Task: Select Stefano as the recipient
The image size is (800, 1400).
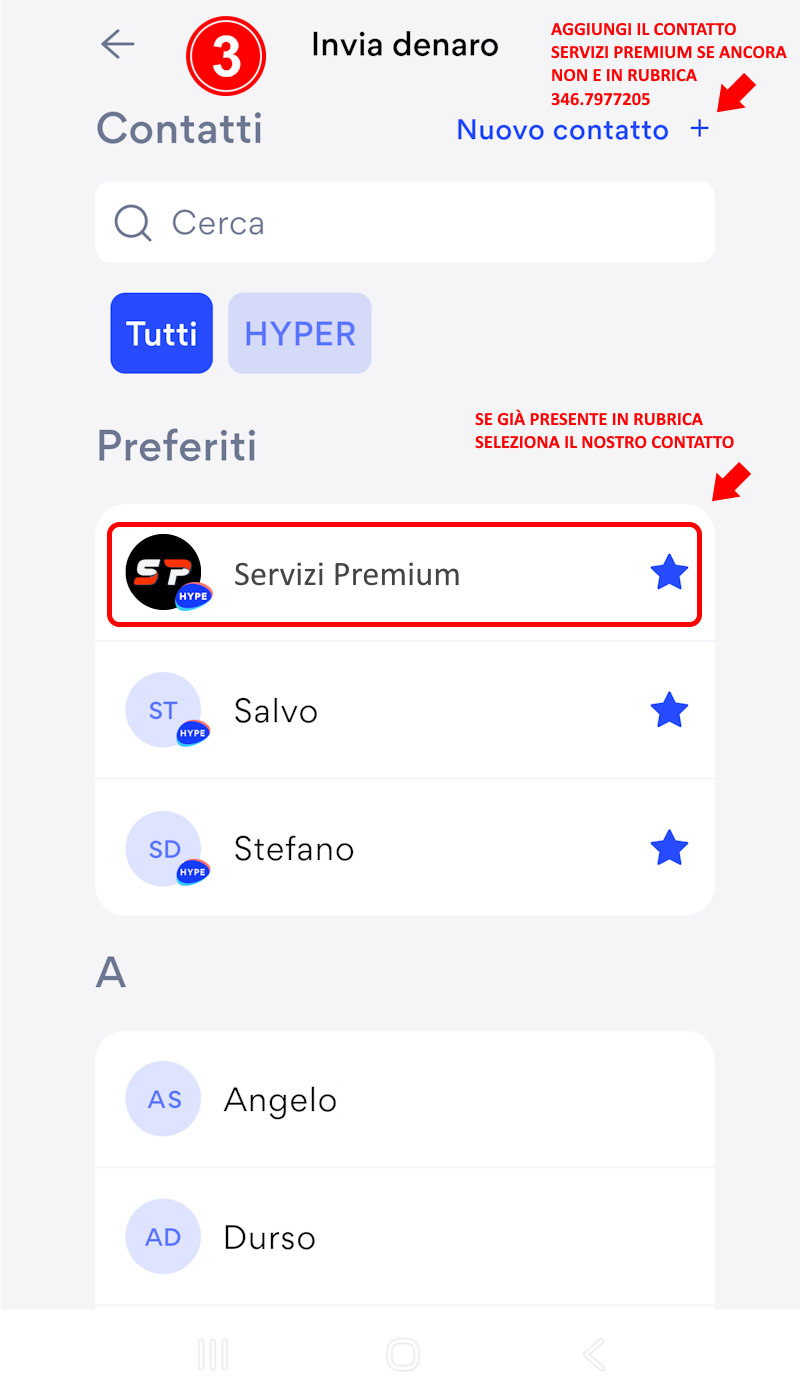Action: click(294, 849)
